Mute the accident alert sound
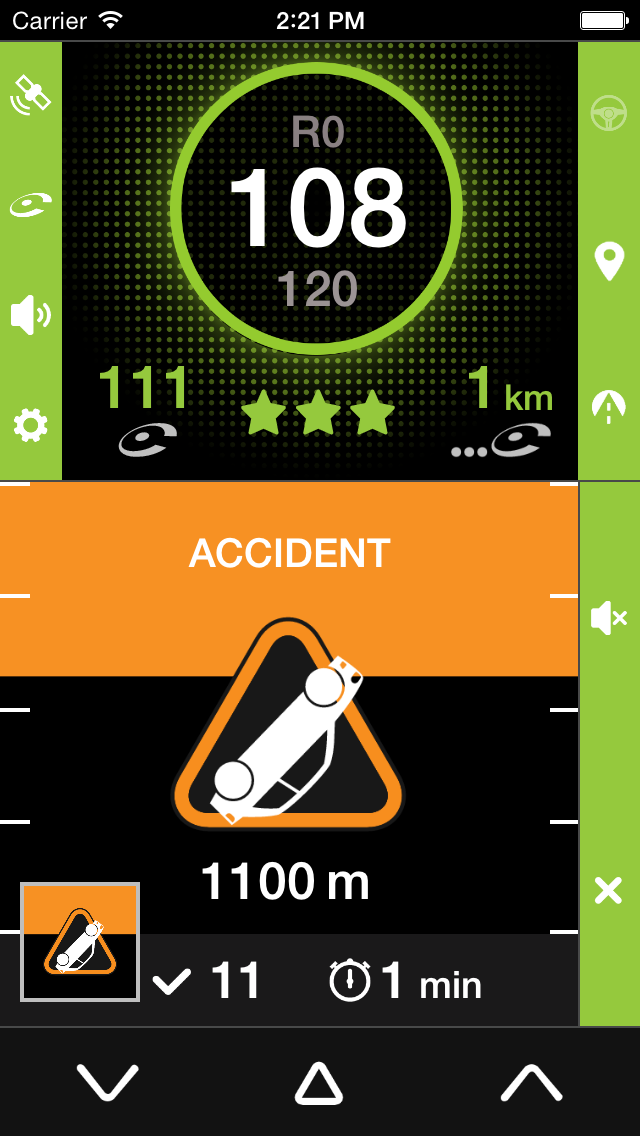This screenshot has height=1136, width=640. [608, 618]
